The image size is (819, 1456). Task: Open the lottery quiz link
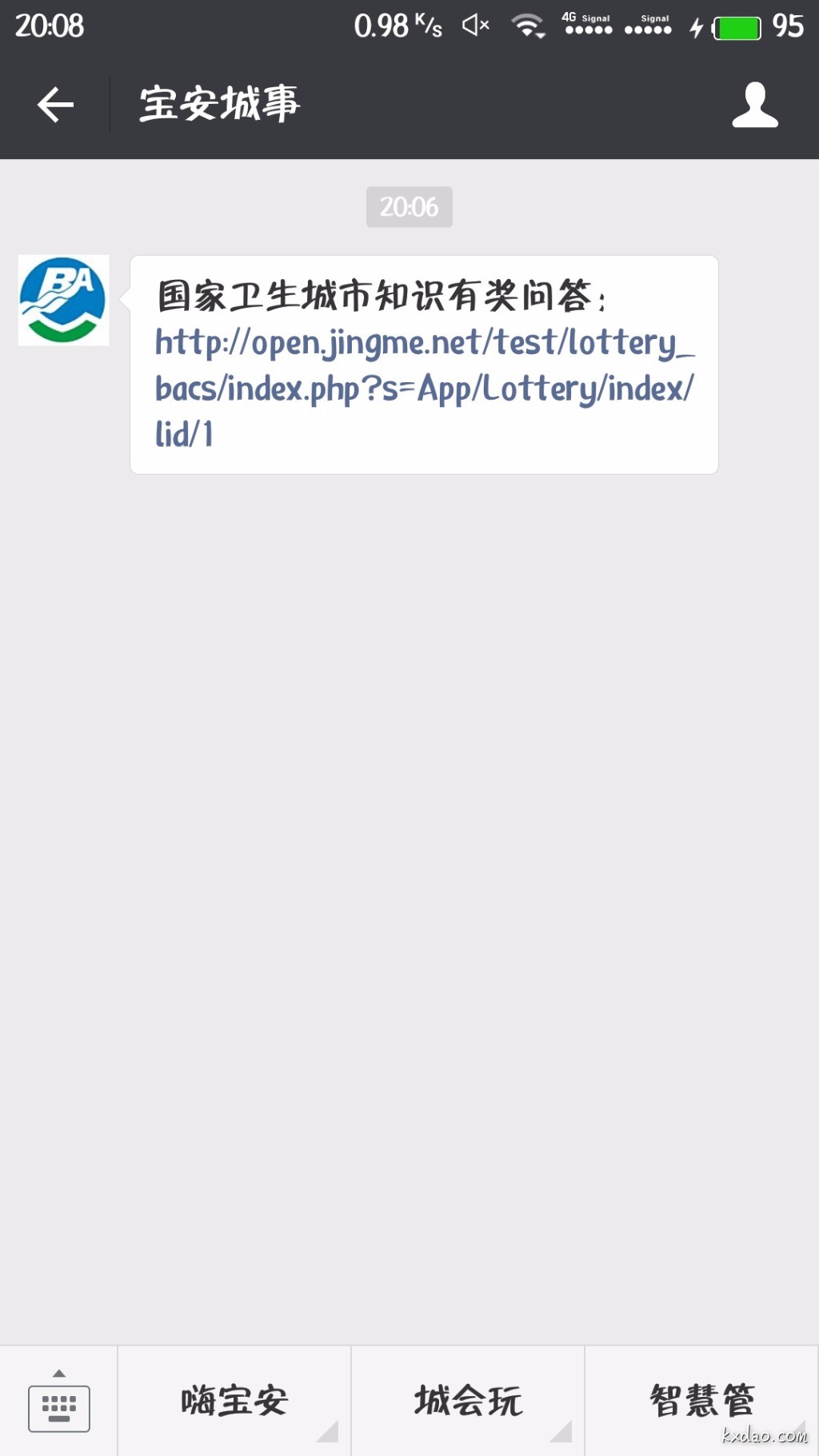[x=423, y=388]
